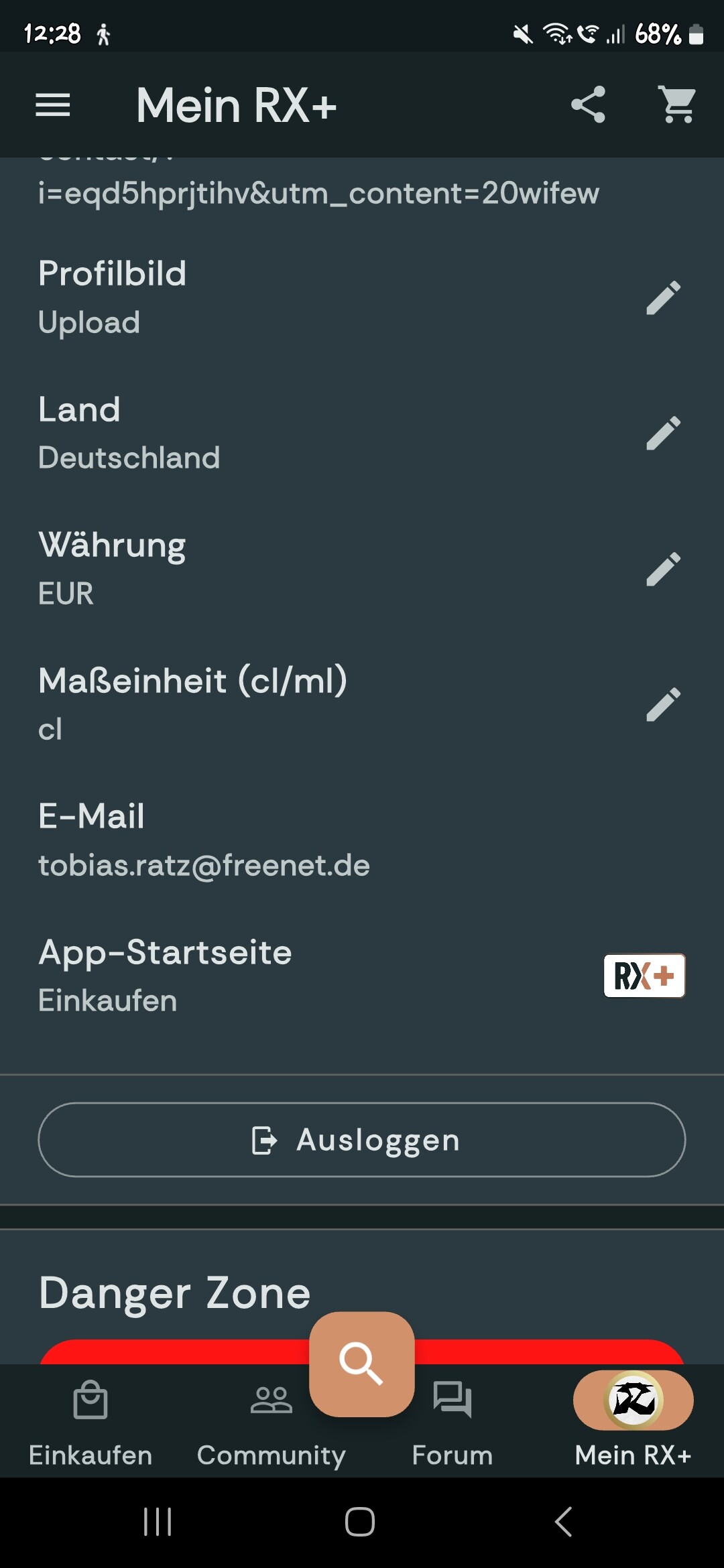
Task: Share via the share icon
Action: 588,105
